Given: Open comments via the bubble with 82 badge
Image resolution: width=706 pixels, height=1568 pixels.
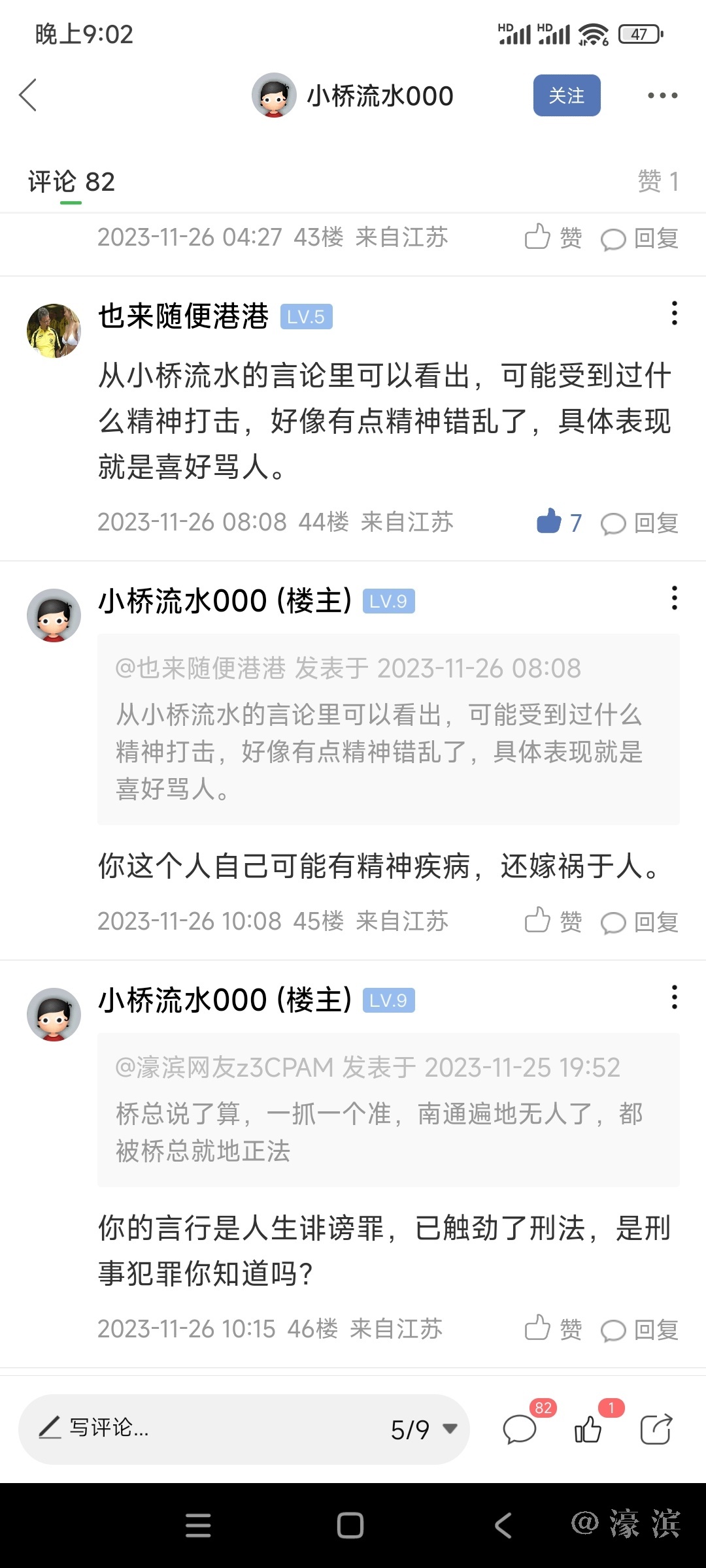Looking at the screenshot, I should point(520,1429).
